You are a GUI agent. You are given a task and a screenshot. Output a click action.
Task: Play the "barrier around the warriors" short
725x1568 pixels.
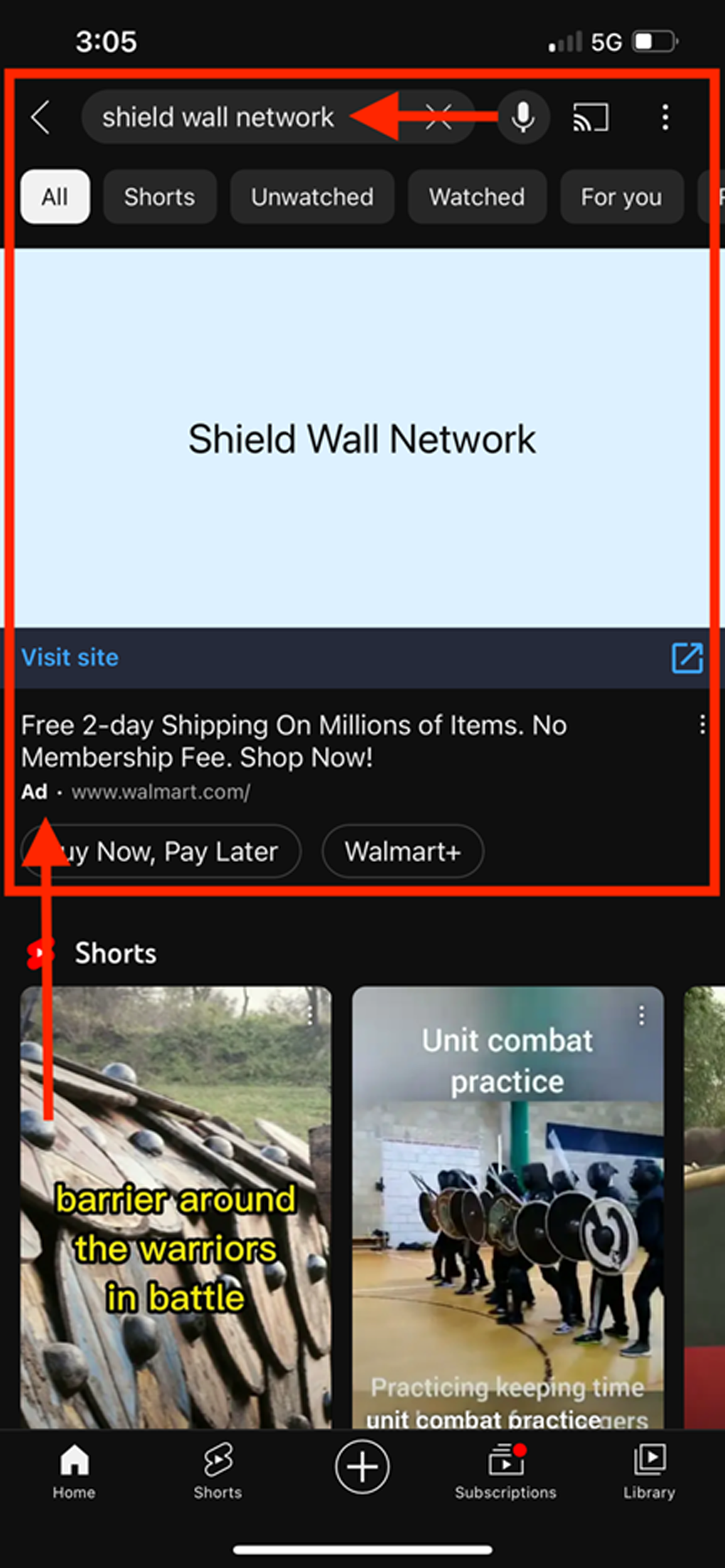[176, 1209]
